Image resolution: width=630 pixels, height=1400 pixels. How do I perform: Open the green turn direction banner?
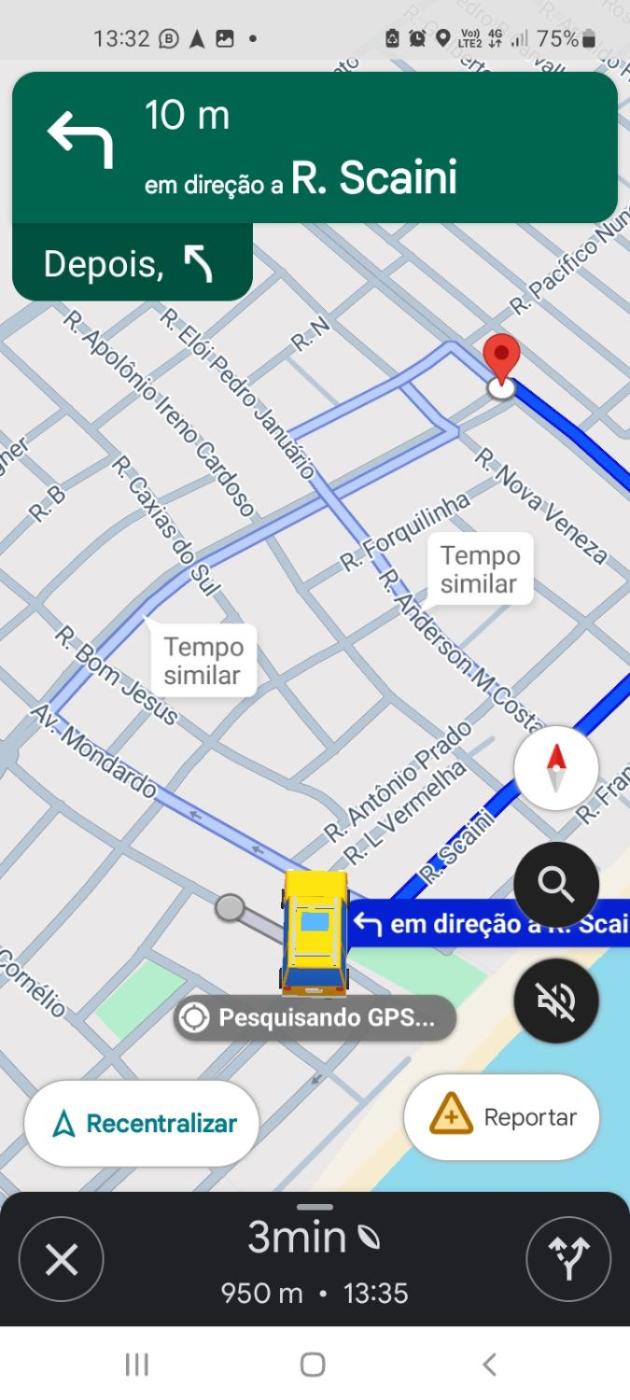(x=314, y=147)
